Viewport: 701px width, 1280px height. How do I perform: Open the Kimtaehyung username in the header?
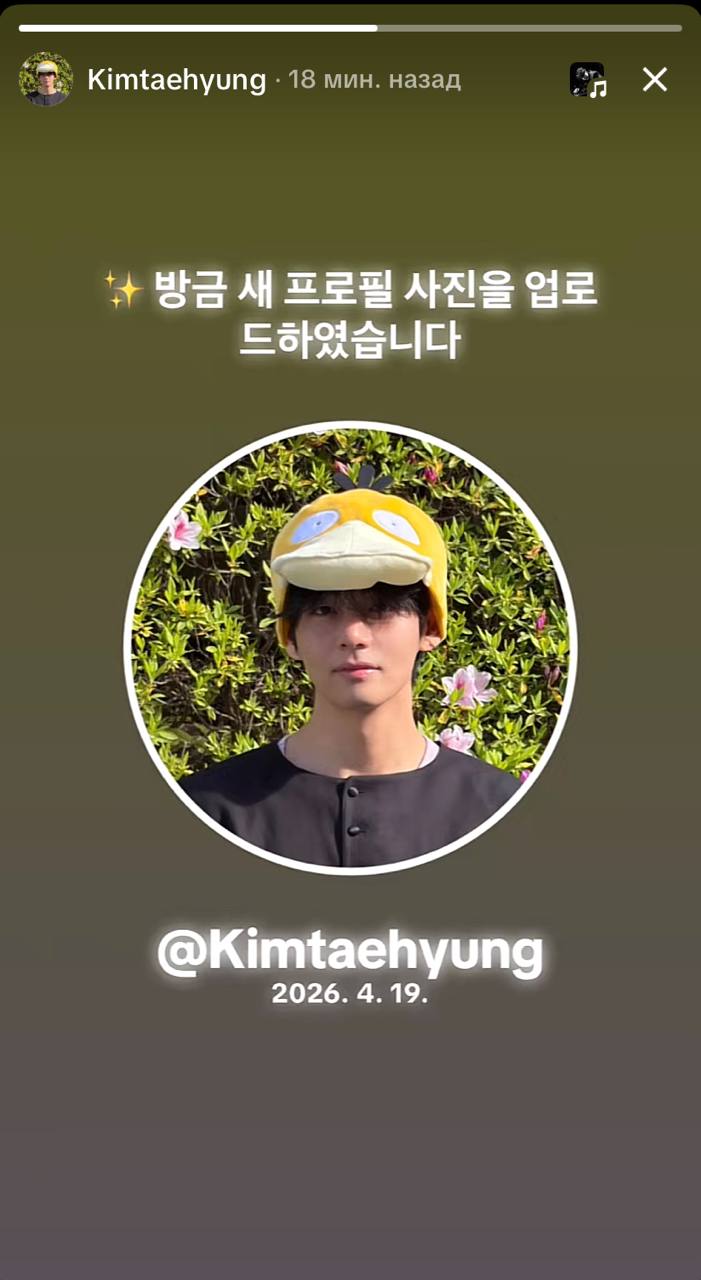pyautogui.click(x=177, y=80)
